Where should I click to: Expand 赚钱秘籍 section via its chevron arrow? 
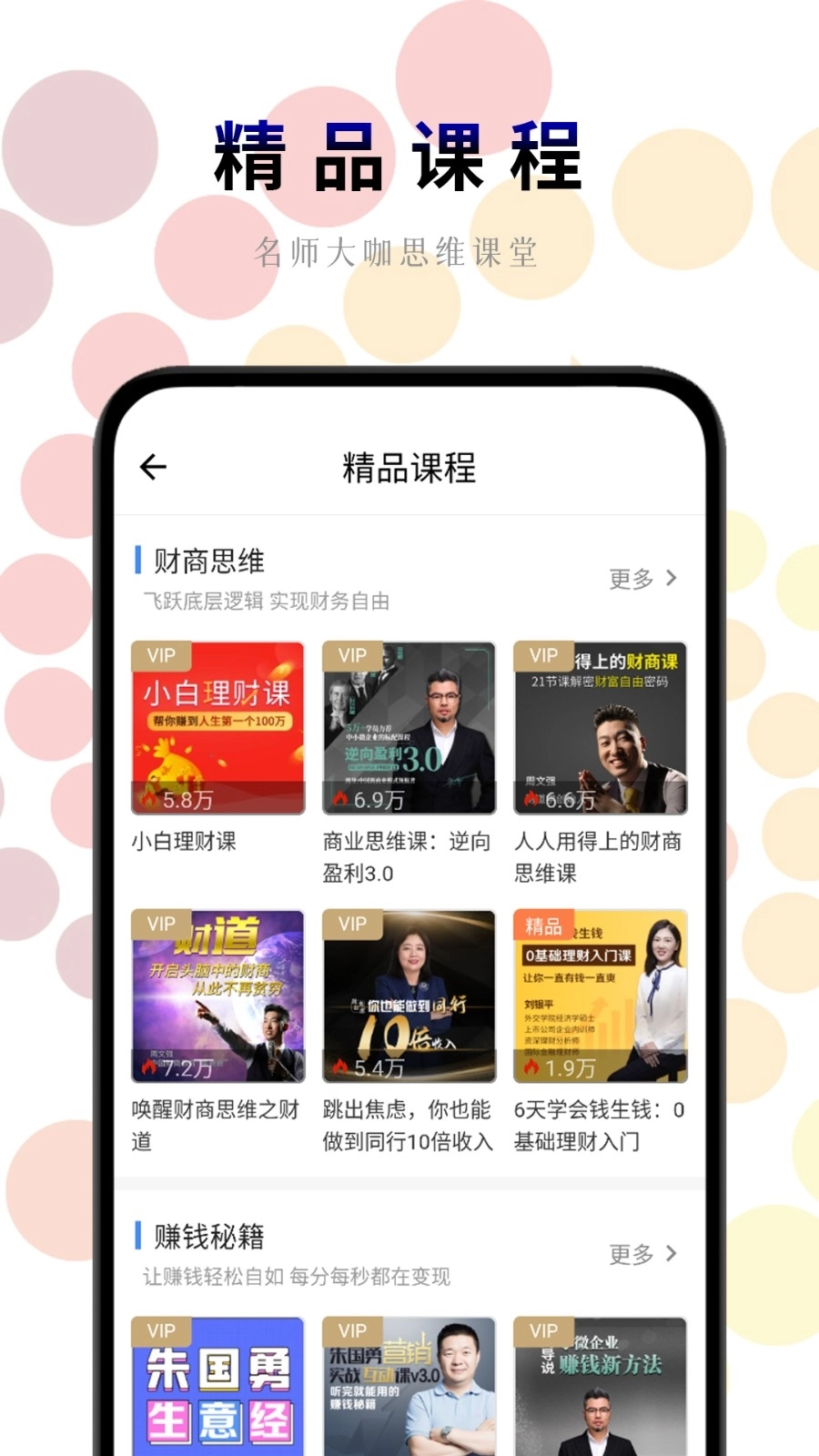coord(672,1252)
